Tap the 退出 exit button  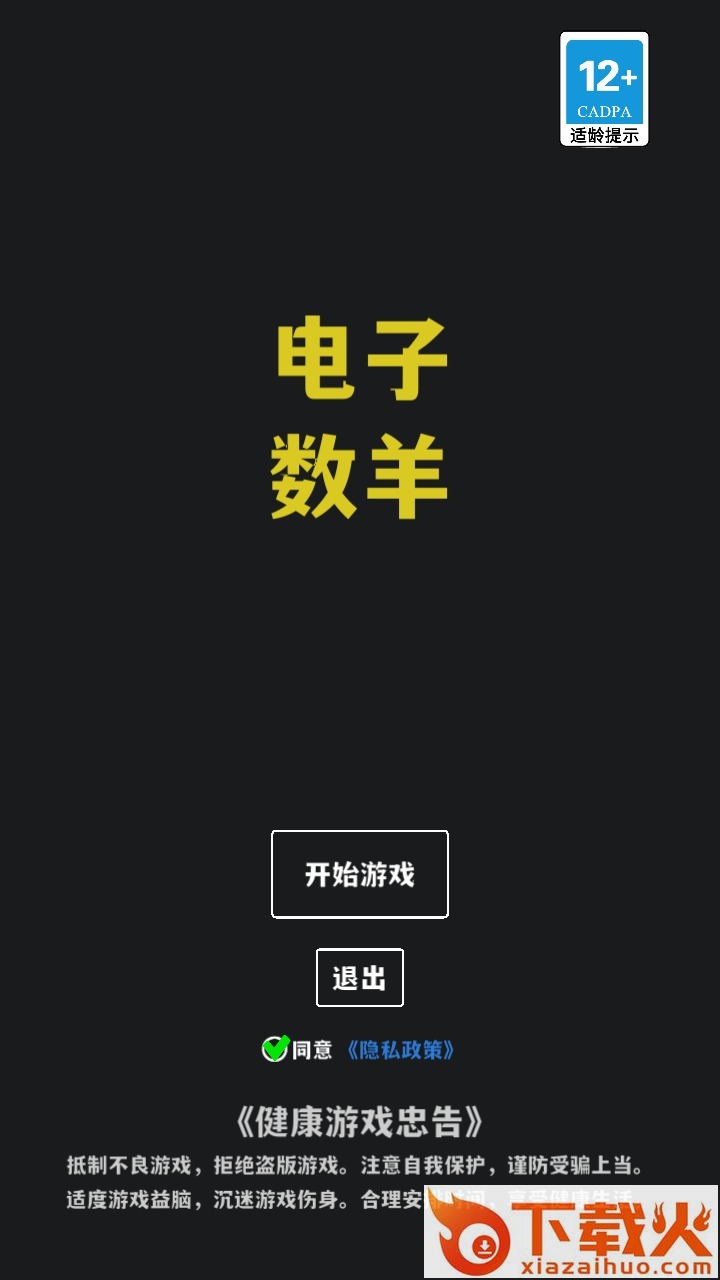coord(360,977)
